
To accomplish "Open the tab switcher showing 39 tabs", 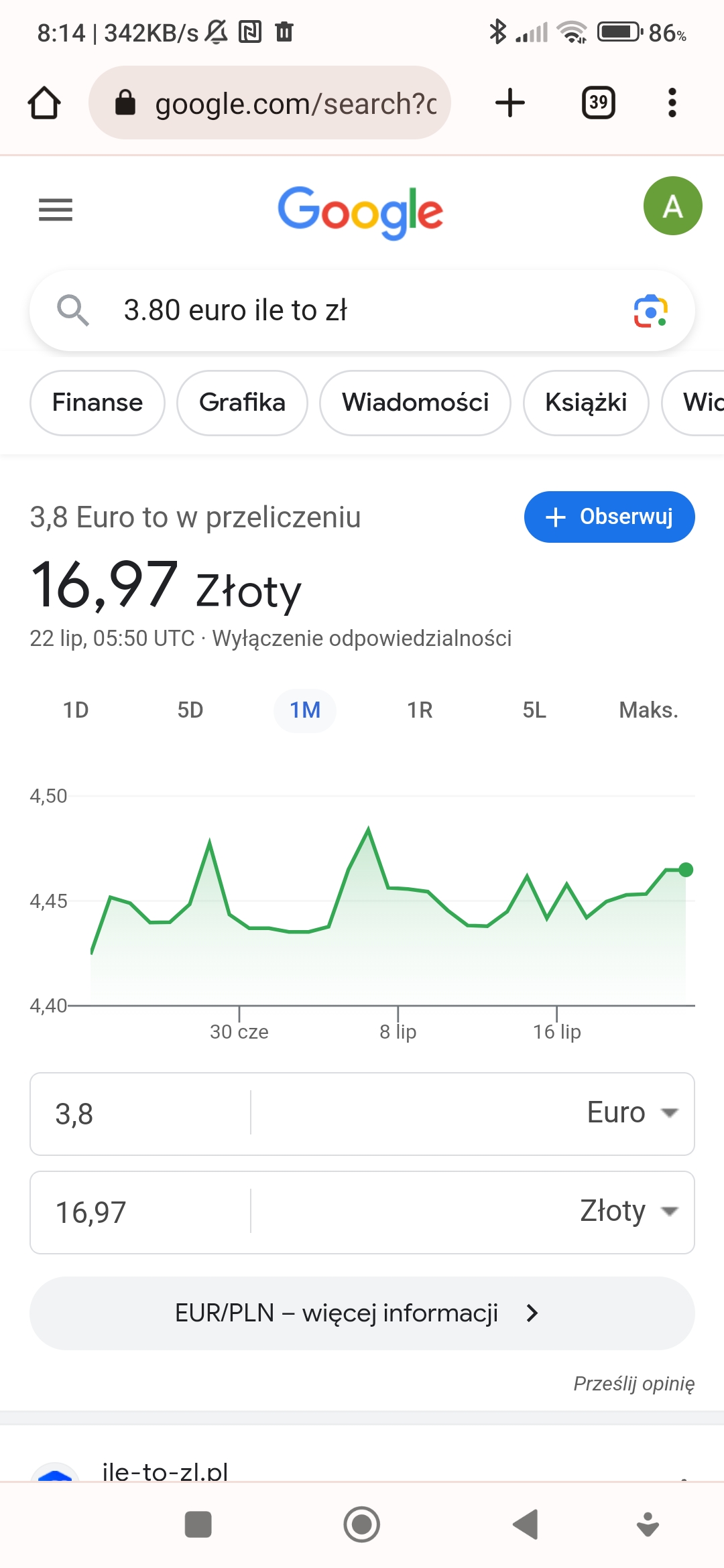I will tap(598, 103).
